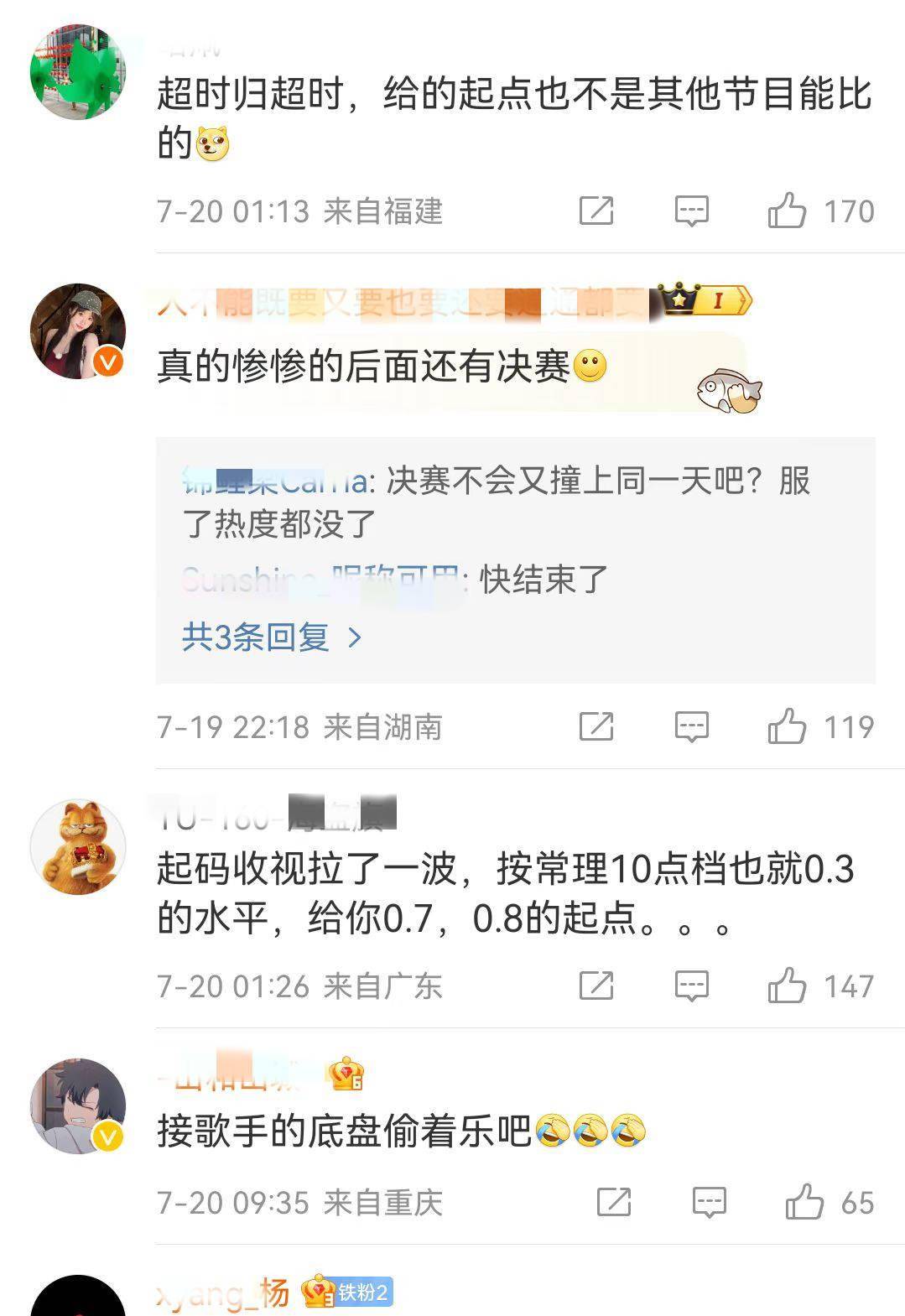Open the username ending in 杨 with 铁粉2 badge

coord(223,1293)
